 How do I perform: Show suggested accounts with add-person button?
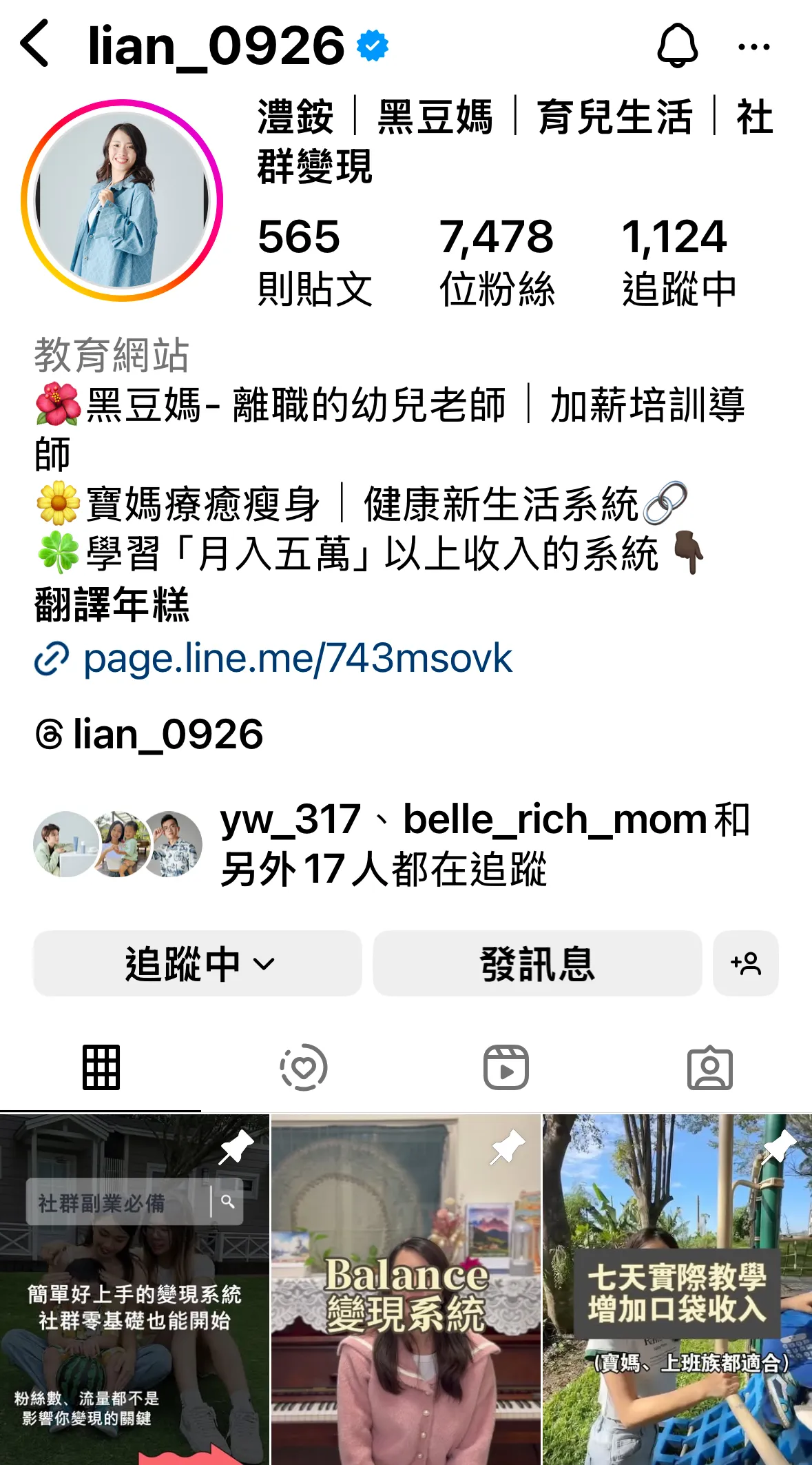746,963
